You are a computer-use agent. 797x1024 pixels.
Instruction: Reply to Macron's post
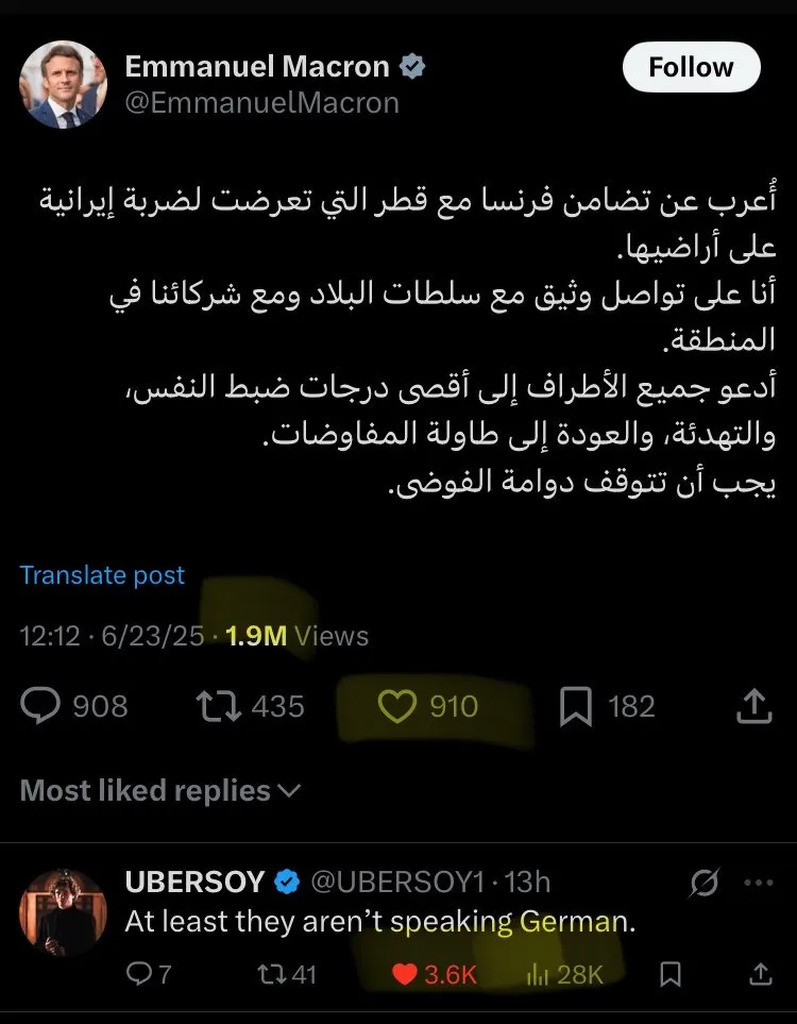point(41,707)
